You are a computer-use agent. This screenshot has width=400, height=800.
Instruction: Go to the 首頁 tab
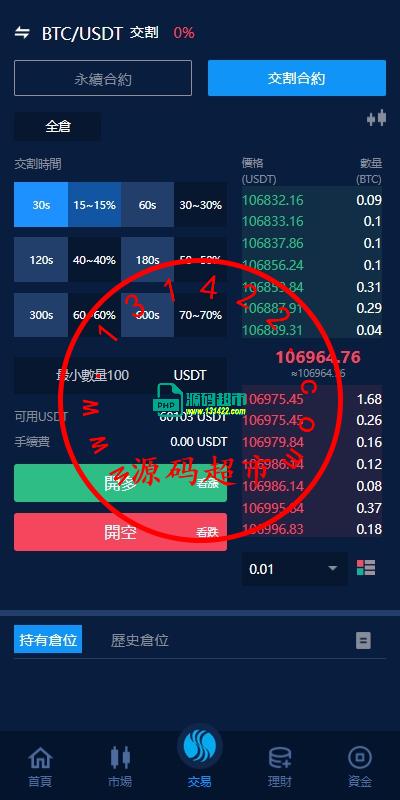tap(40, 766)
